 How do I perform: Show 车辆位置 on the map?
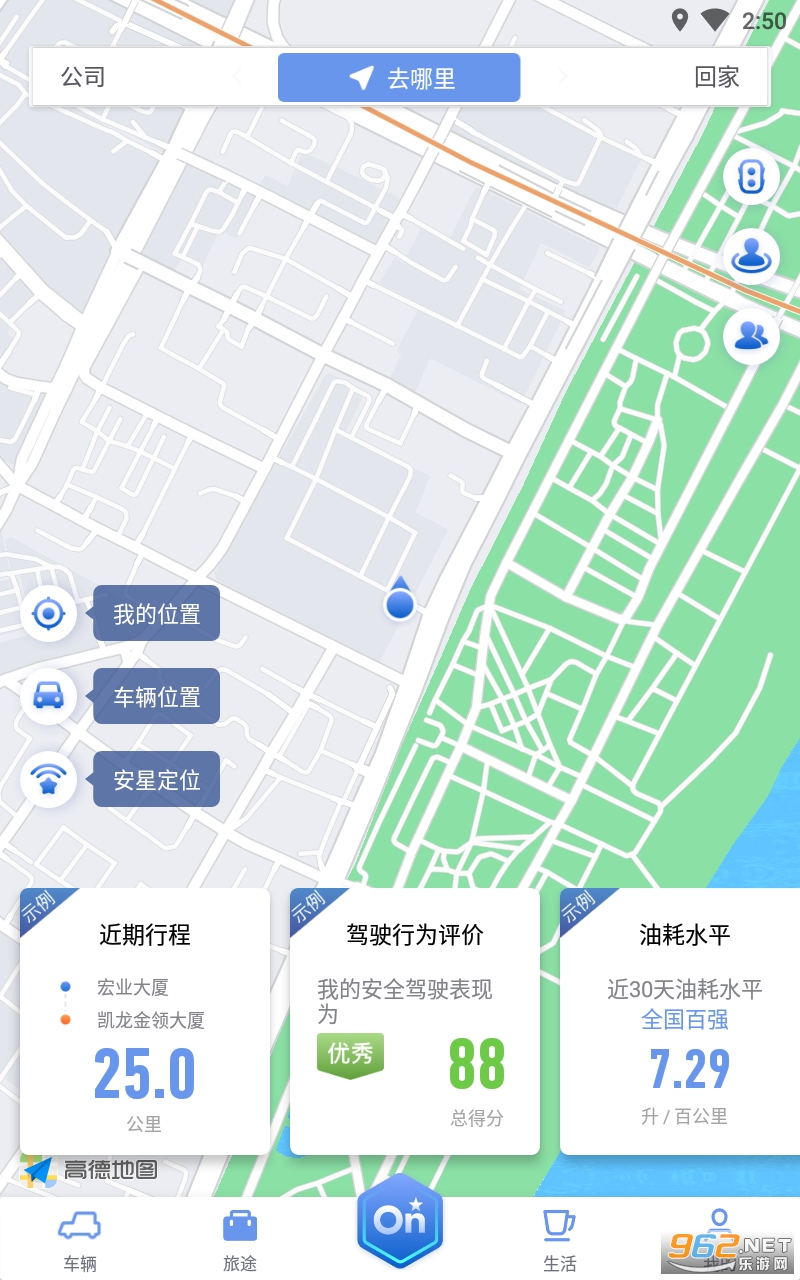click(x=120, y=696)
